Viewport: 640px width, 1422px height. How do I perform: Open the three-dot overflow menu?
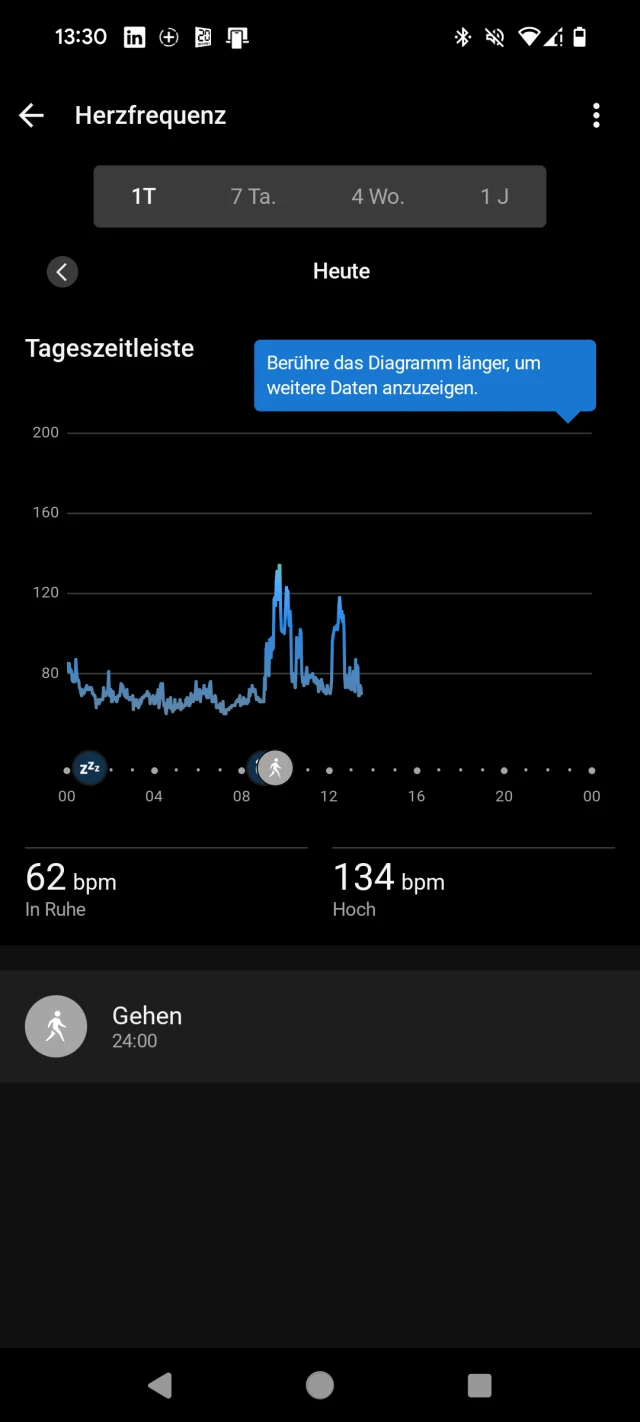(596, 116)
